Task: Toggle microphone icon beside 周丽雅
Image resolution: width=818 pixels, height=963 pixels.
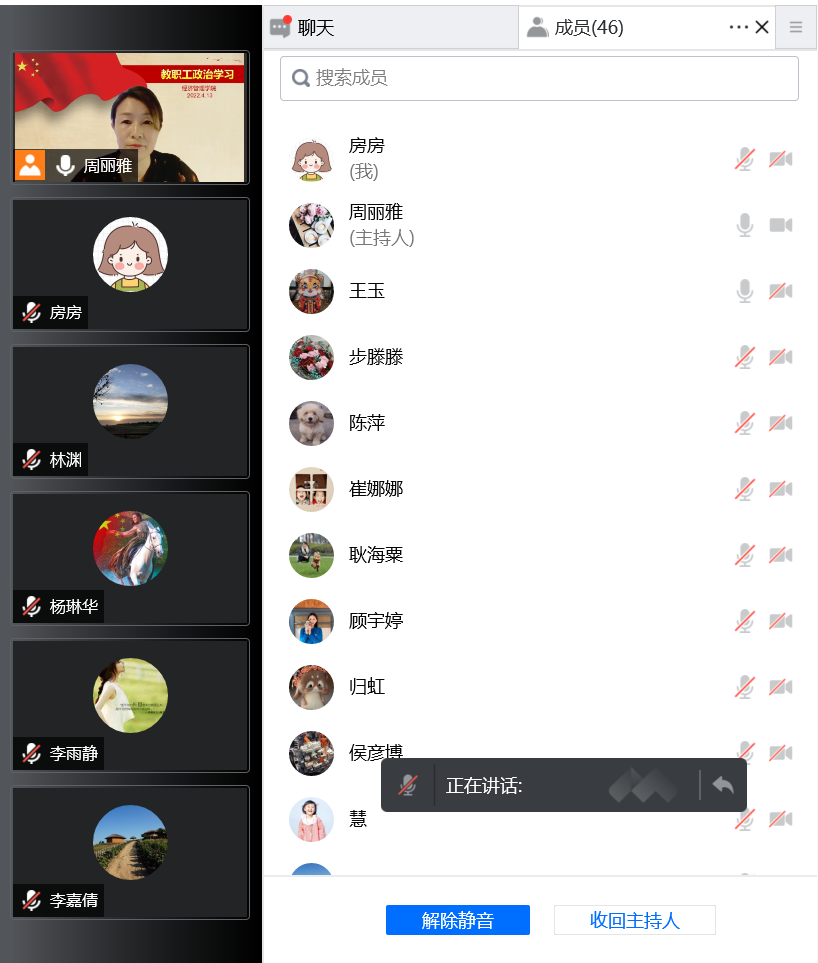Action: [745, 225]
